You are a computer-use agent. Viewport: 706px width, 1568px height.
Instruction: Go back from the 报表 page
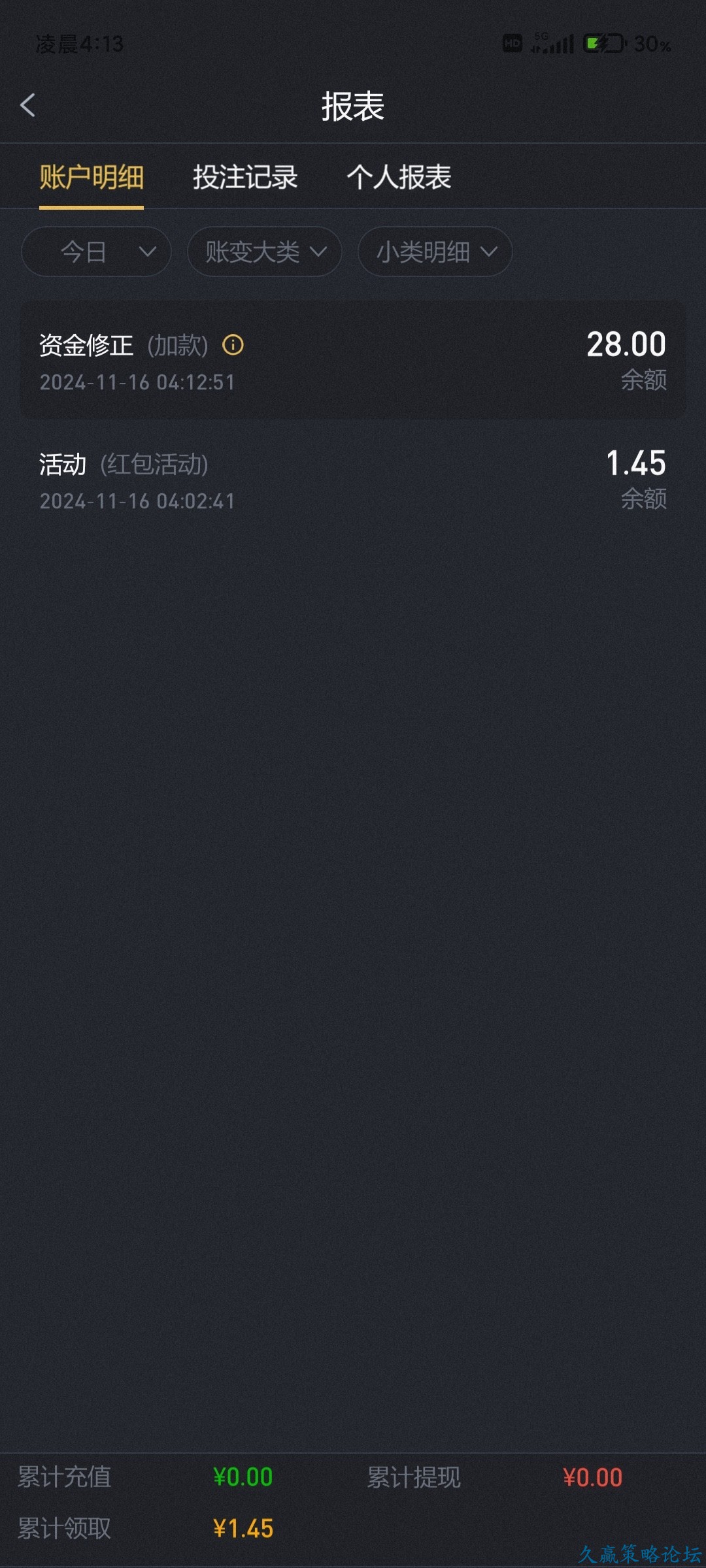pyautogui.click(x=27, y=105)
